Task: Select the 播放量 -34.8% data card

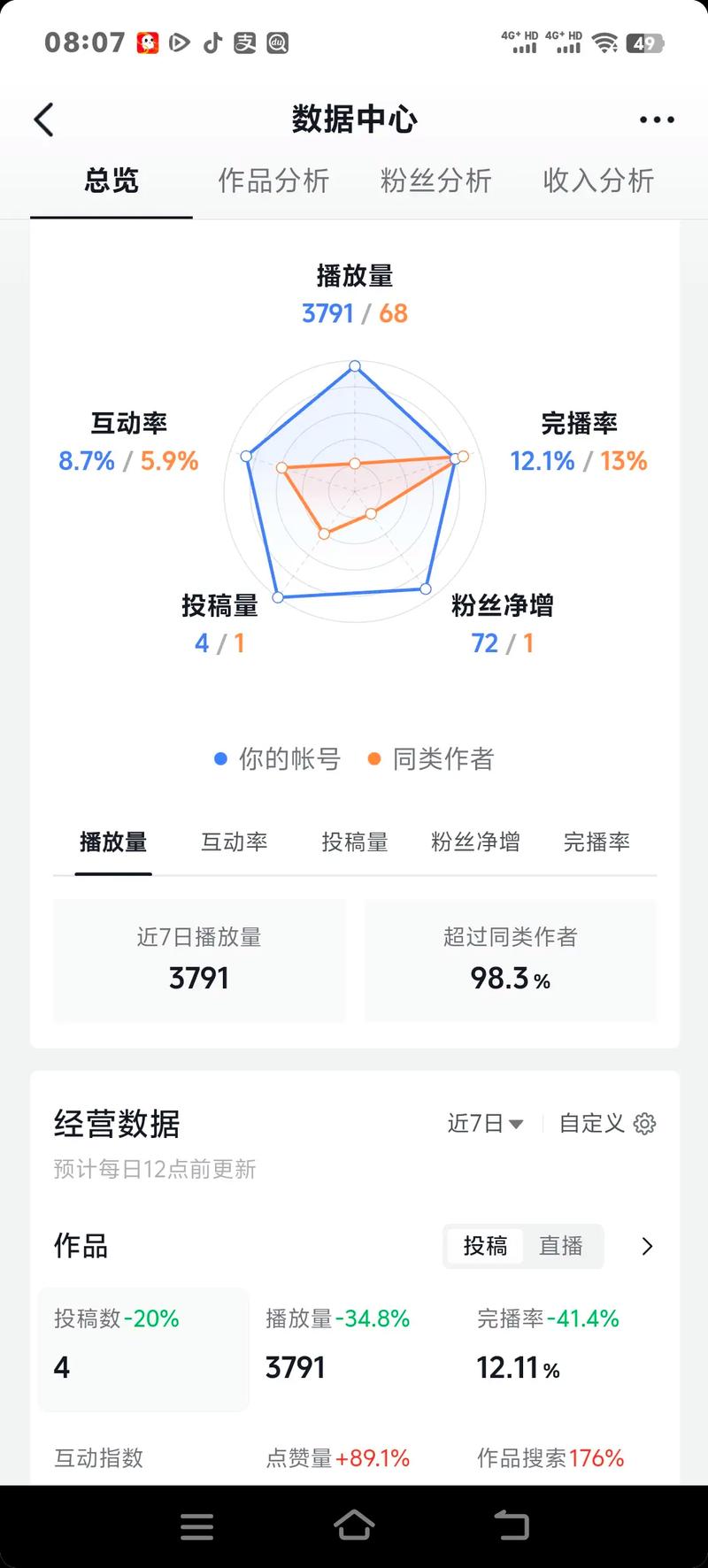Action: (x=355, y=1349)
